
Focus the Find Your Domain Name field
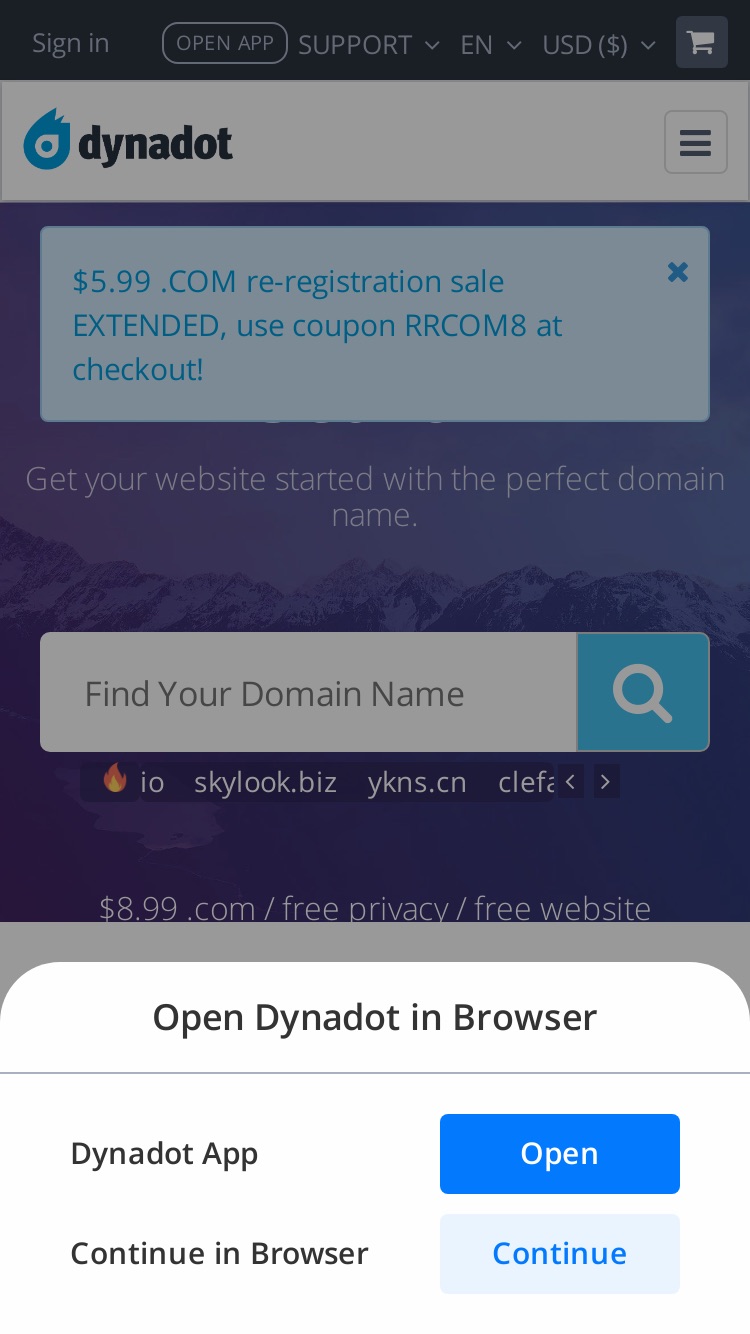point(308,692)
